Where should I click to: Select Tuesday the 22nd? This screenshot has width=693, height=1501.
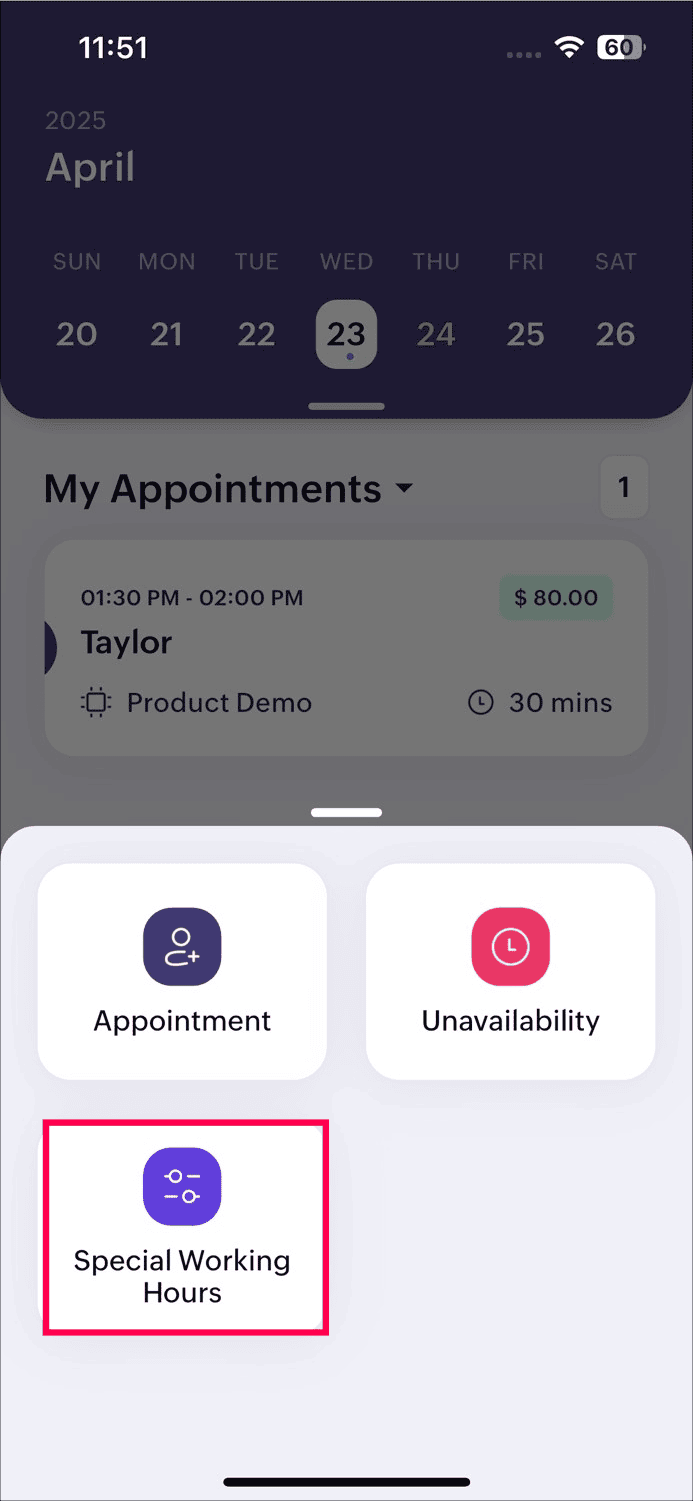coord(256,334)
